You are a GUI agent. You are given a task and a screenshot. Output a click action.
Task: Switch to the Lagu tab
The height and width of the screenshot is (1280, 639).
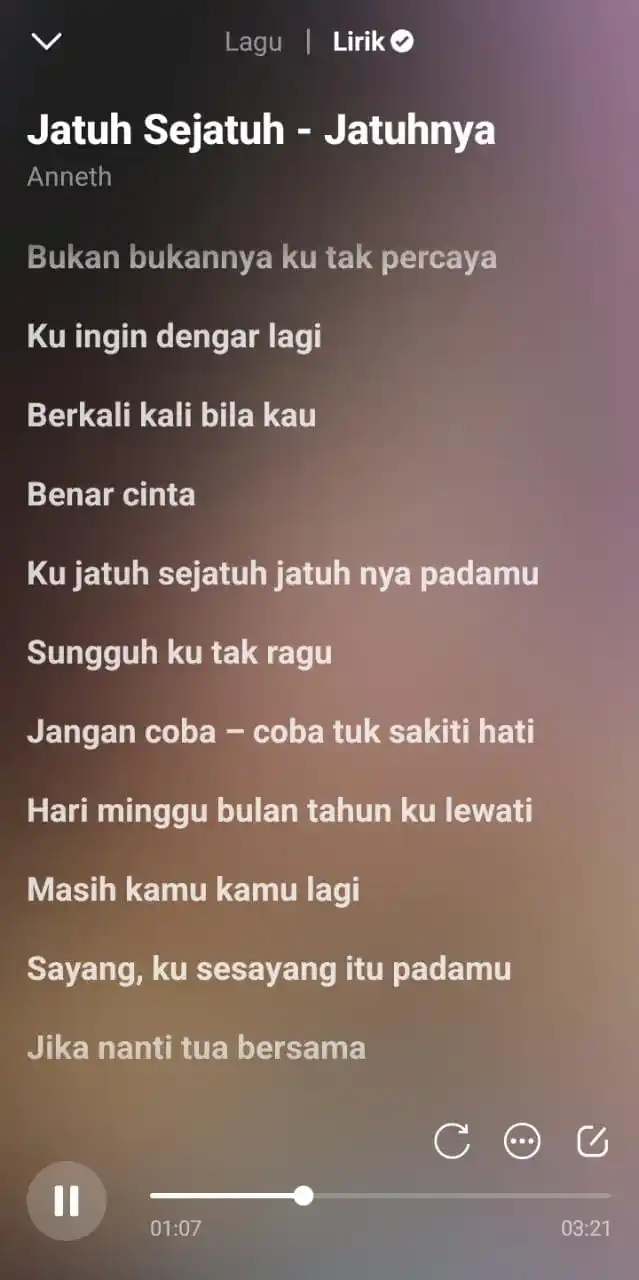[x=253, y=42]
